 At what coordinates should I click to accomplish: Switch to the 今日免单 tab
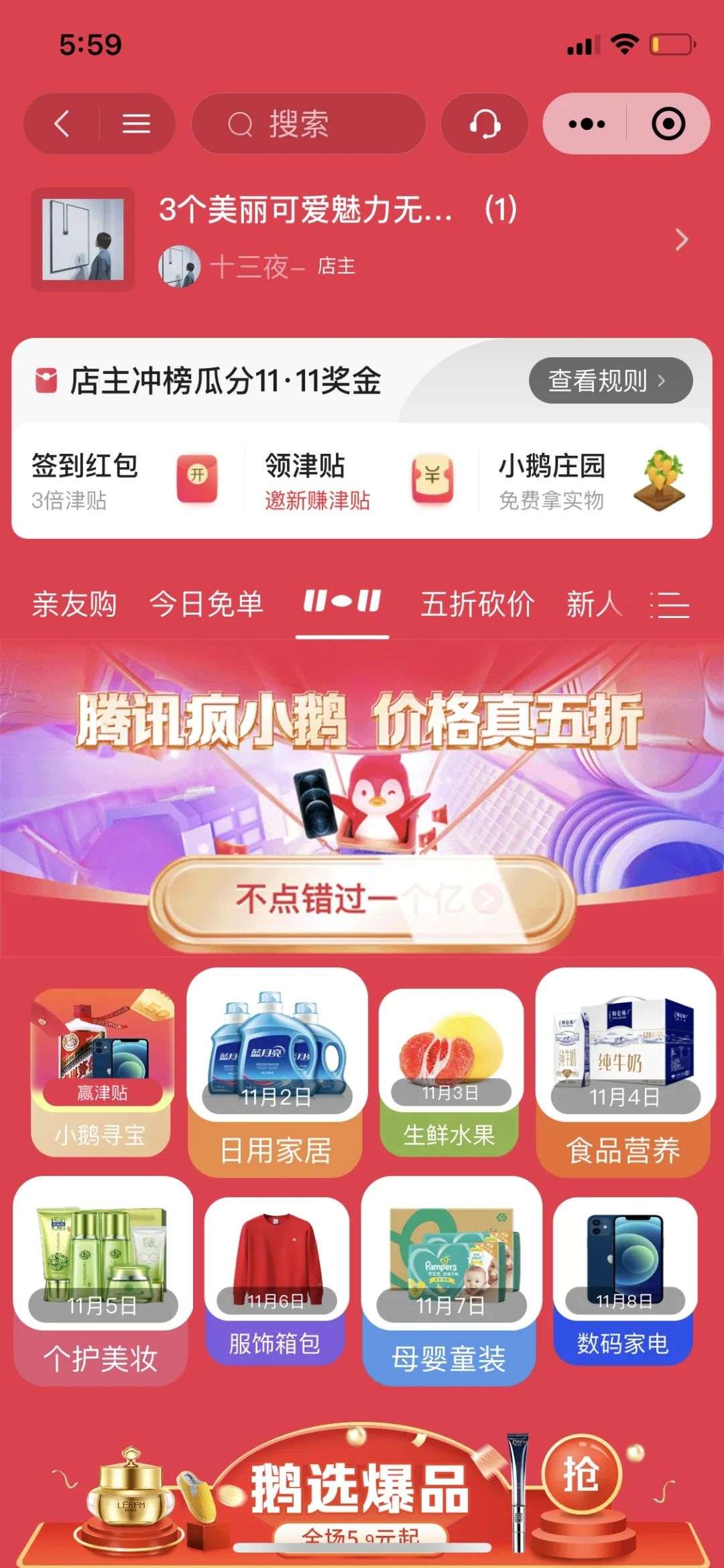(206, 605)
